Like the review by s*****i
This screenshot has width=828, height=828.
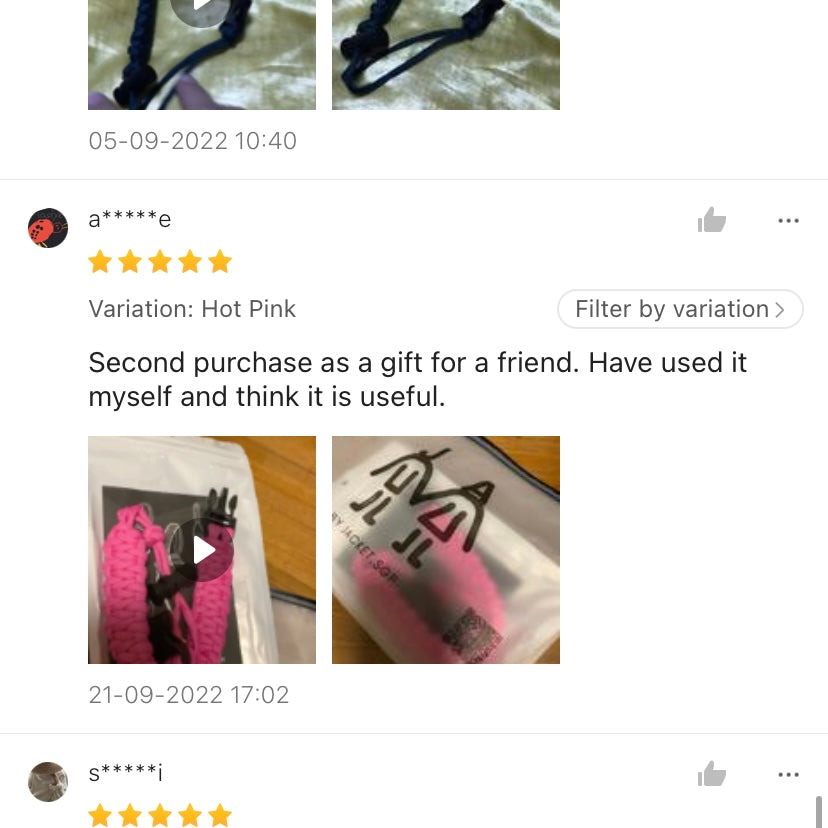[x=712, y=774]
